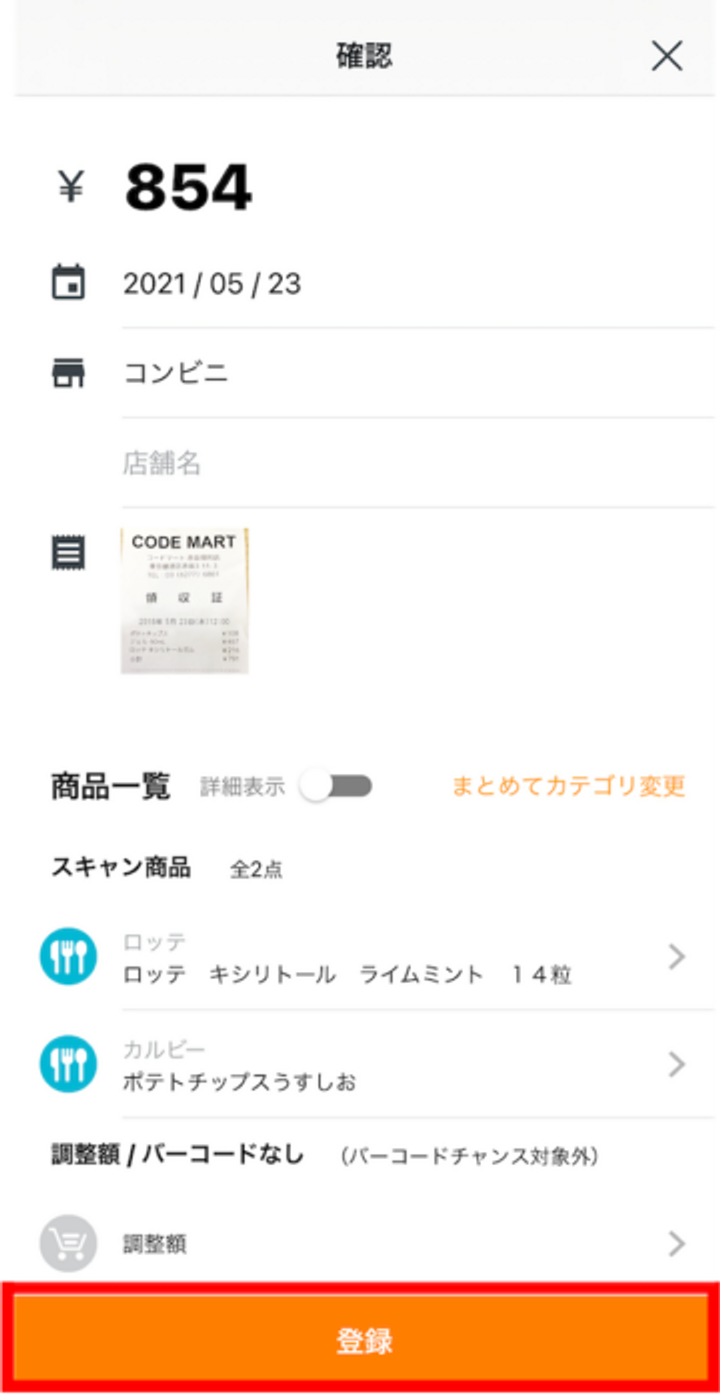The height and width of the screenshot is (1394, 720).
Task: Enter the 店舗名 store name field
Action: (400, 463)
